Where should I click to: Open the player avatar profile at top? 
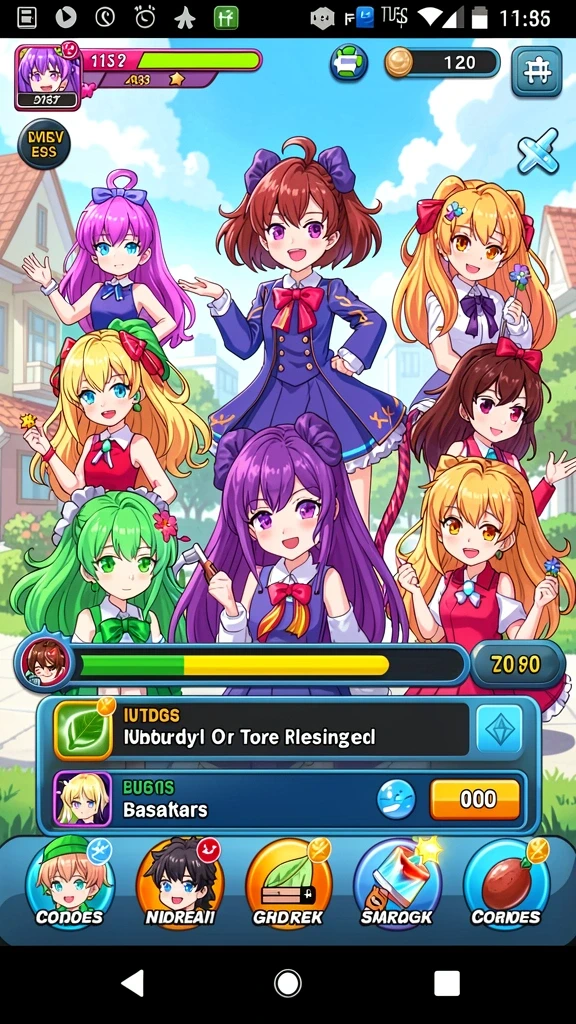pos(47,77)
